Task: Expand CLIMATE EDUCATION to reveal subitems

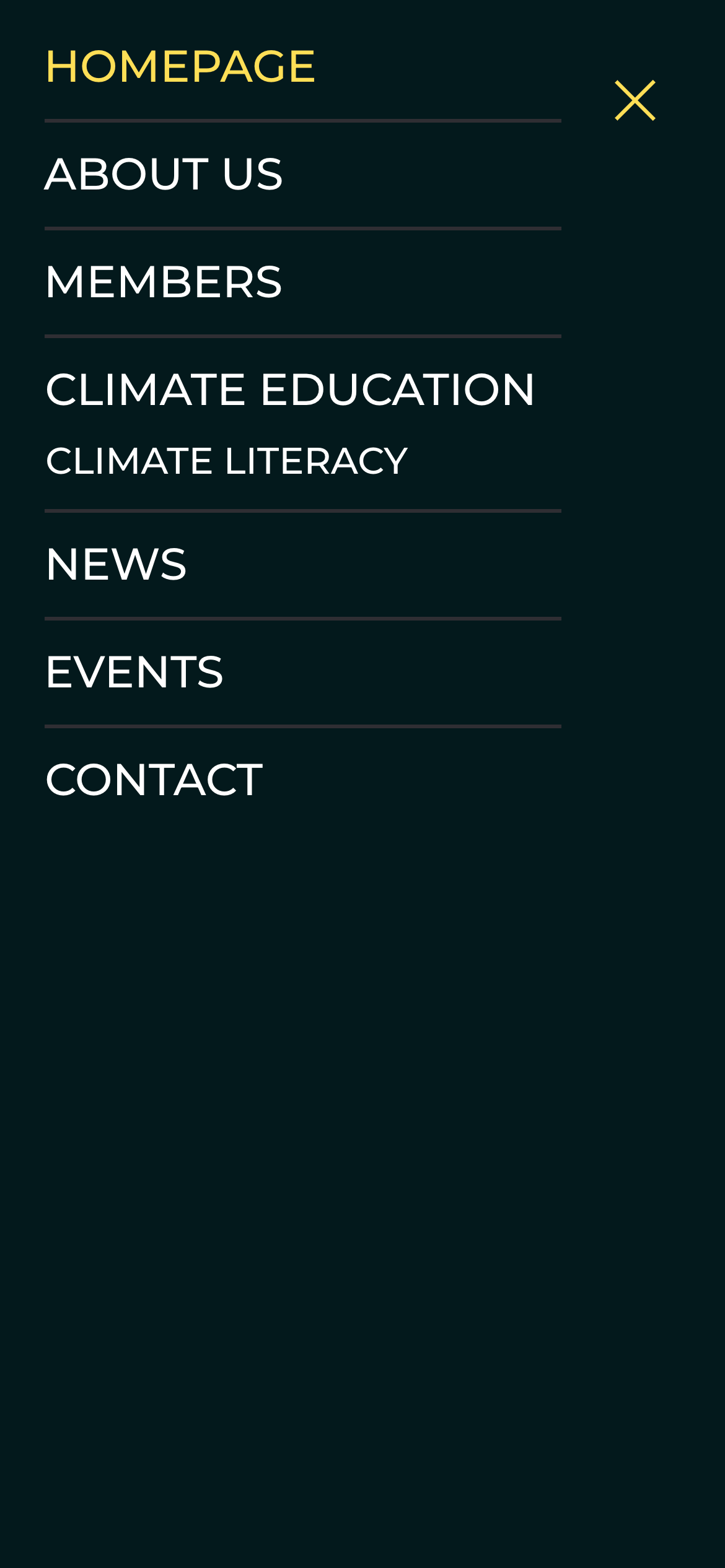Action: pos(290,389)
